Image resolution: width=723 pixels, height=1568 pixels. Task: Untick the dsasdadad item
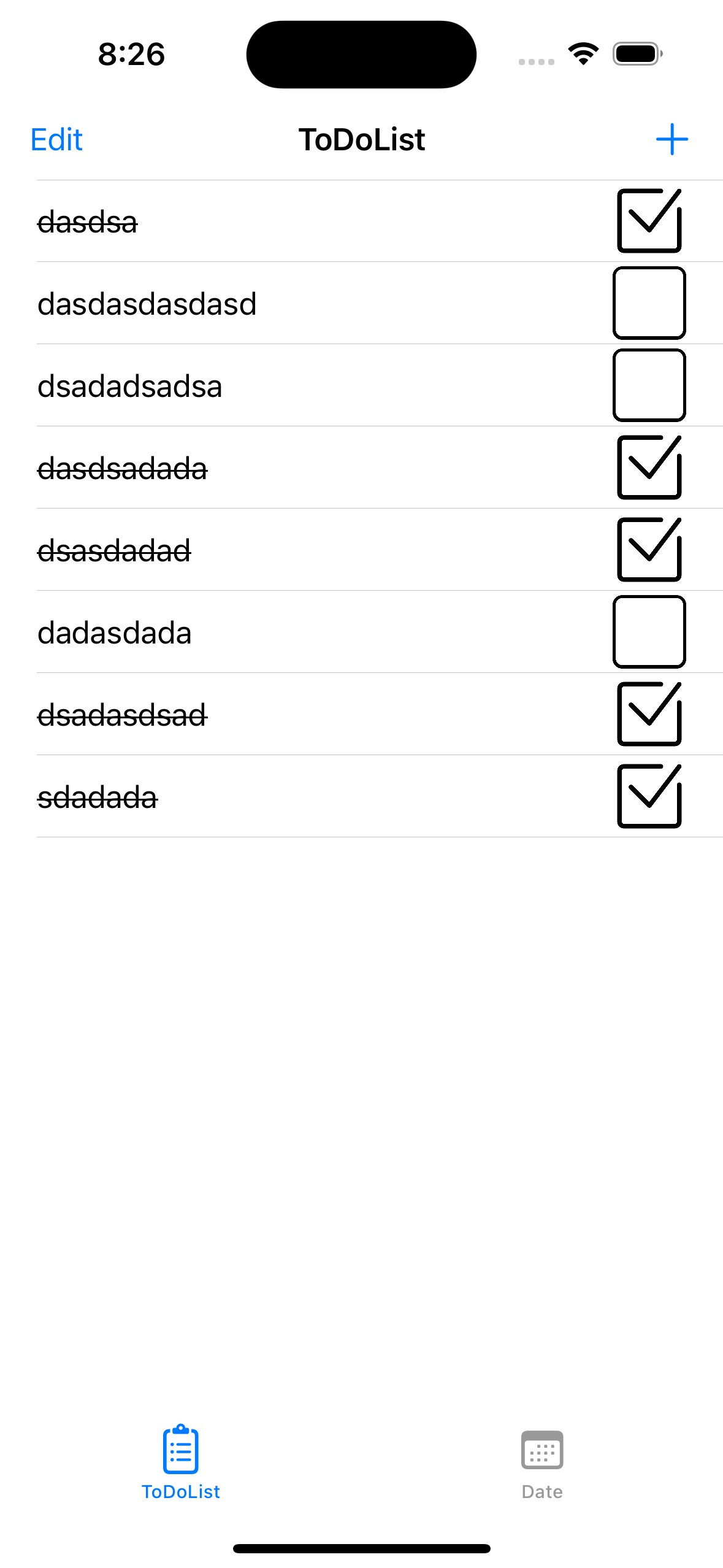(x=649, y=550)
